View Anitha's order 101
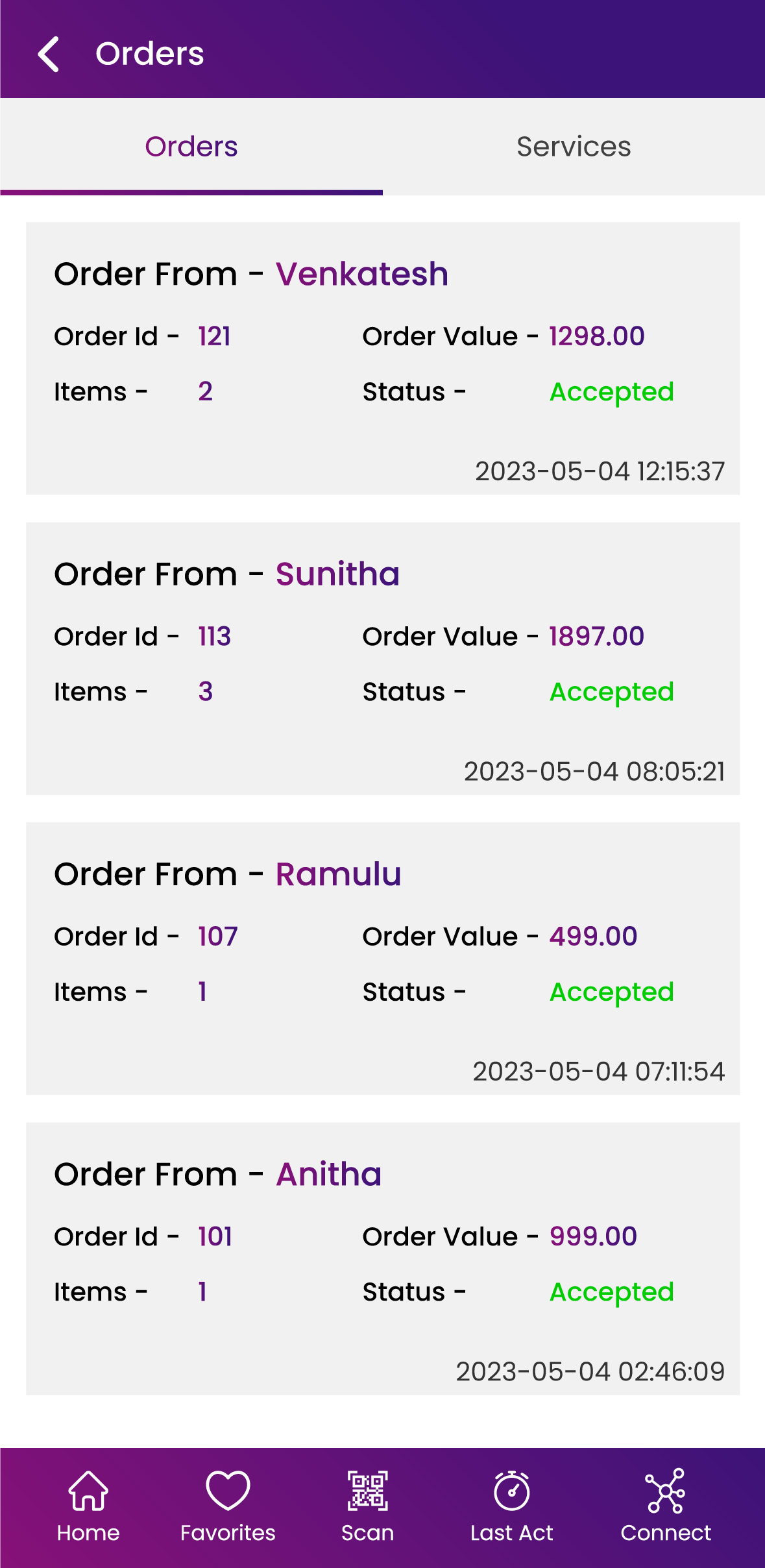This screenshot has height=1568, width=765. point(383,1259)
